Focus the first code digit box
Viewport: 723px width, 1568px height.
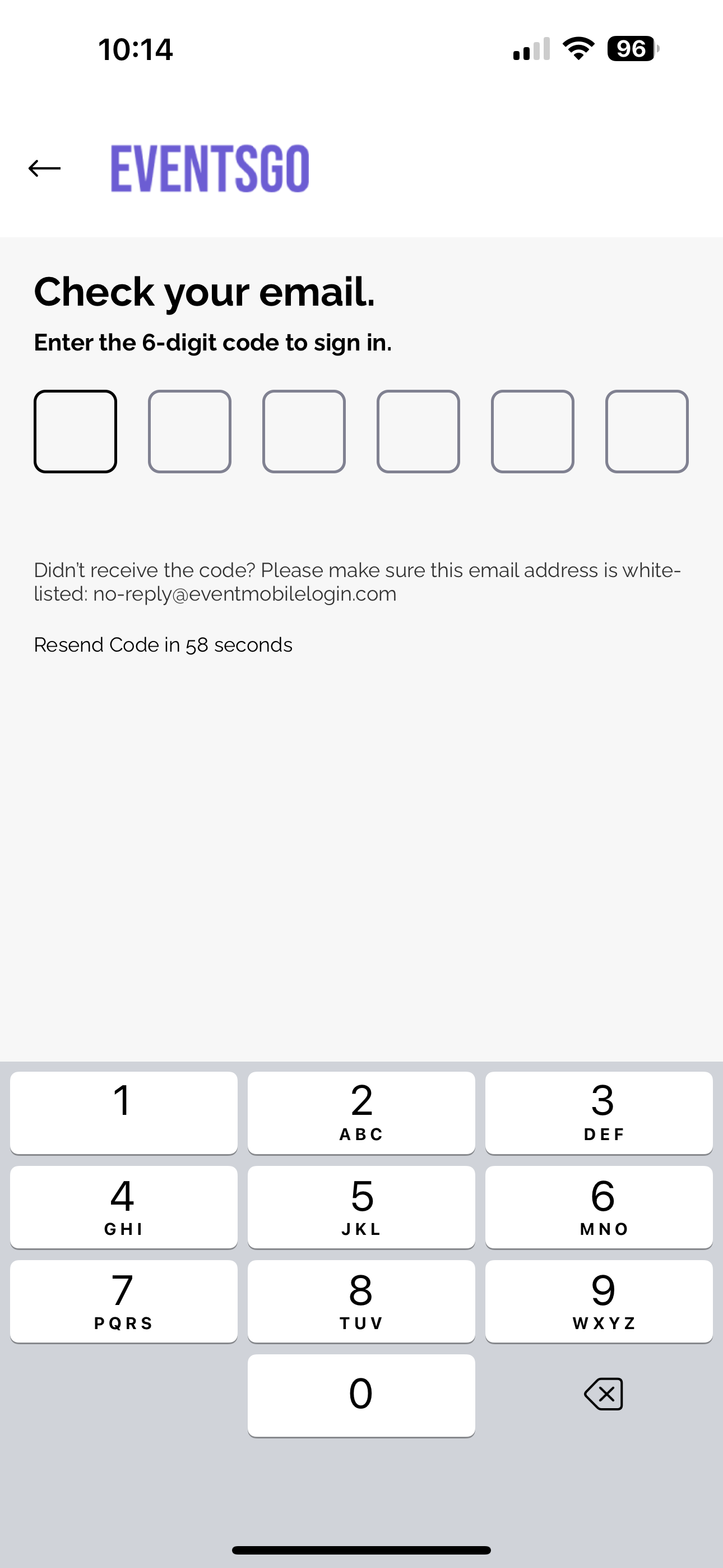76,432
